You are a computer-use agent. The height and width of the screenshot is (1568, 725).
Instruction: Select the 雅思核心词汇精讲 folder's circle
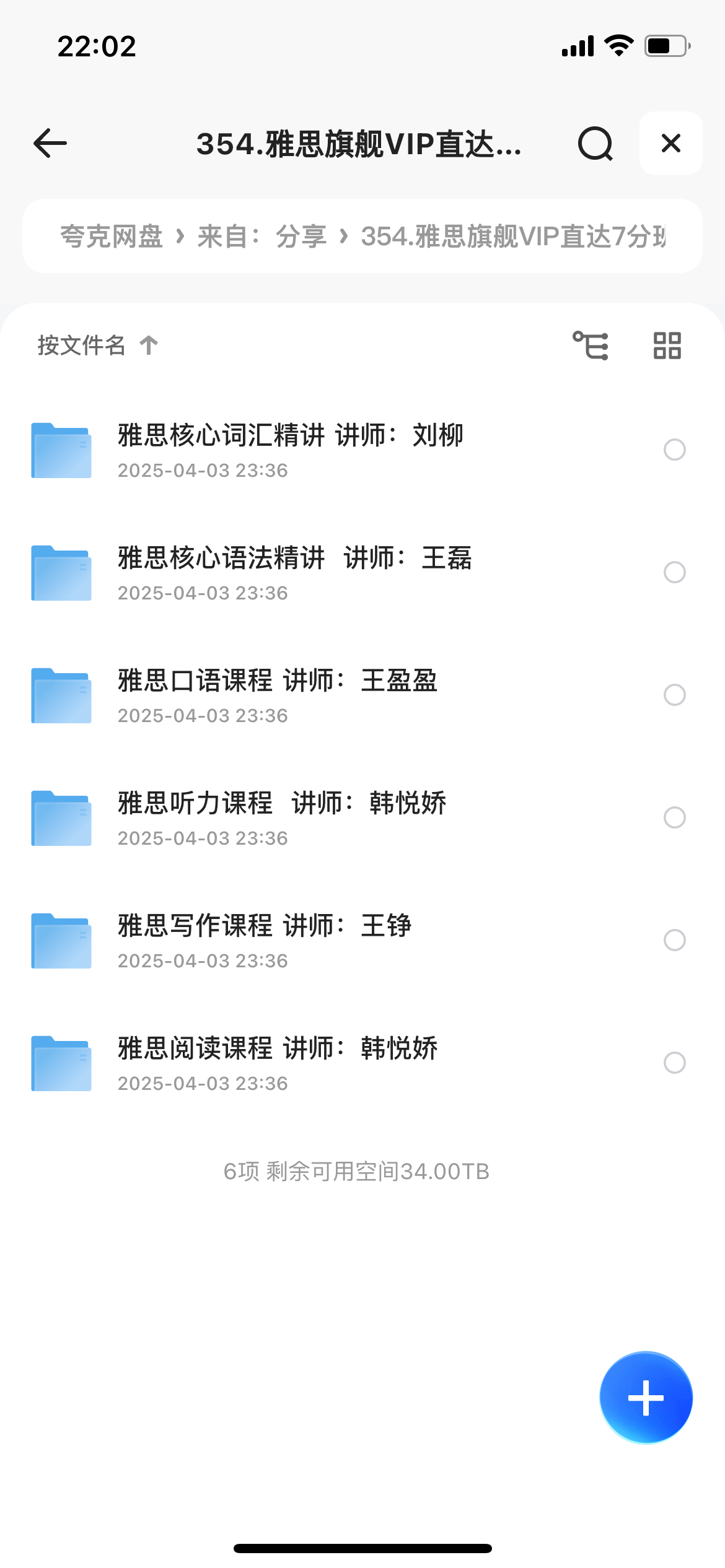pos(674,450)
